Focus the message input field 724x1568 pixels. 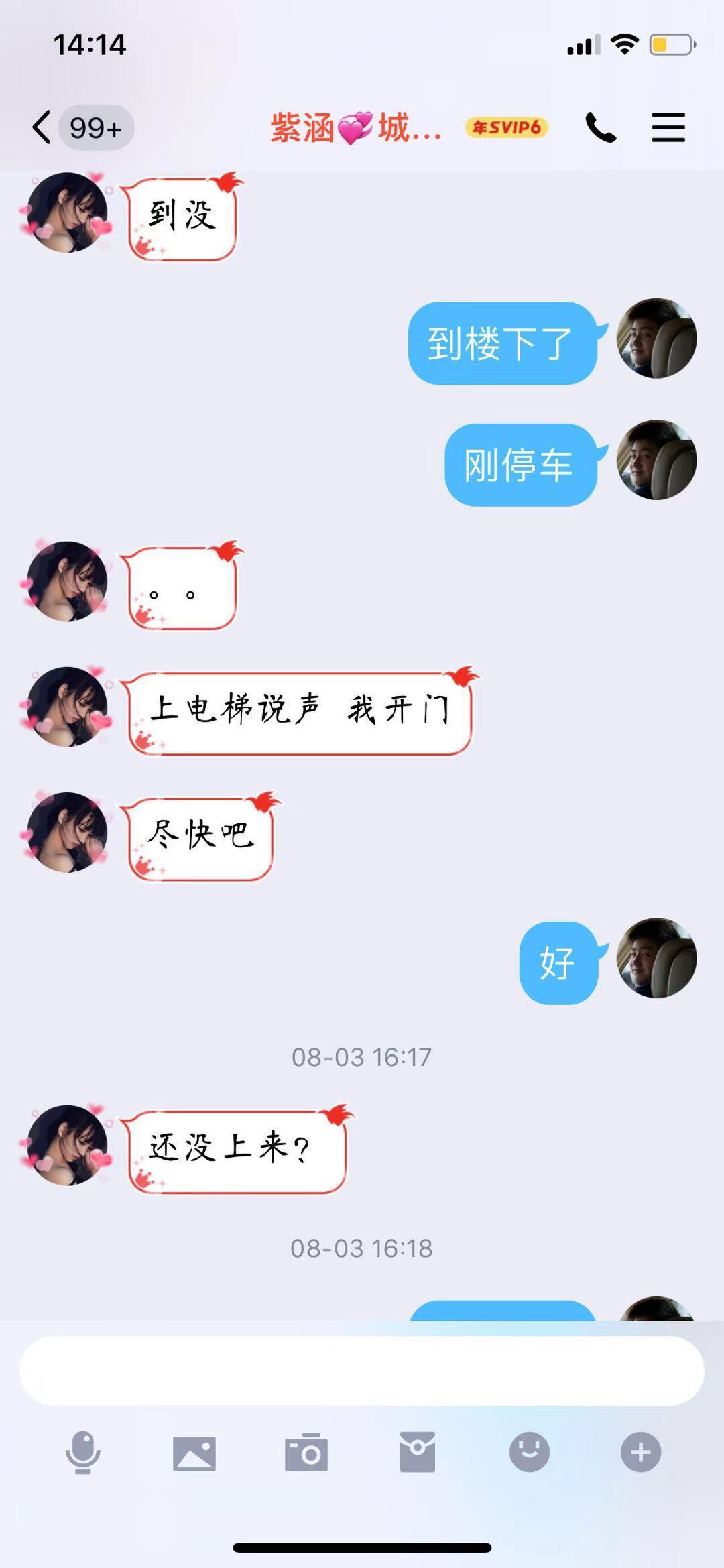361,1370
